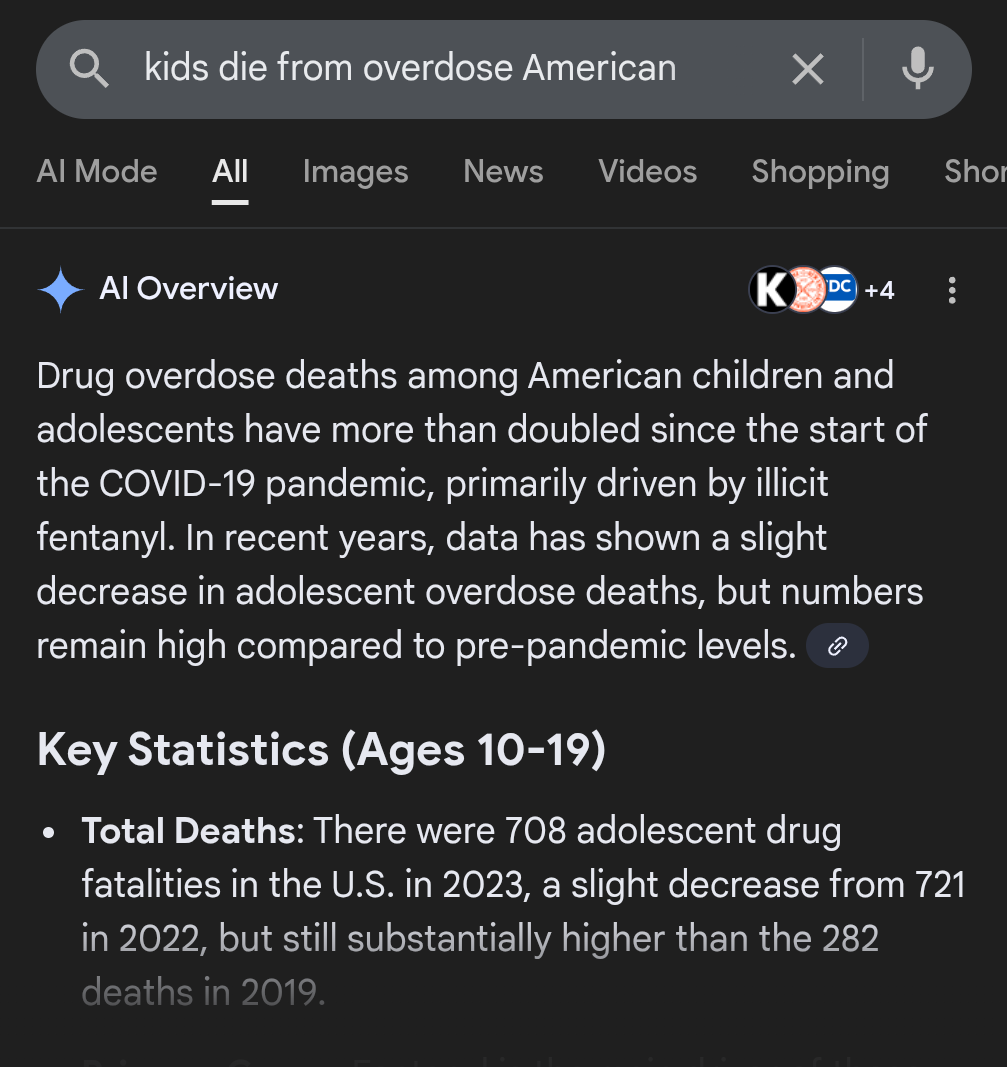Select the All results tab

[230, 171]
